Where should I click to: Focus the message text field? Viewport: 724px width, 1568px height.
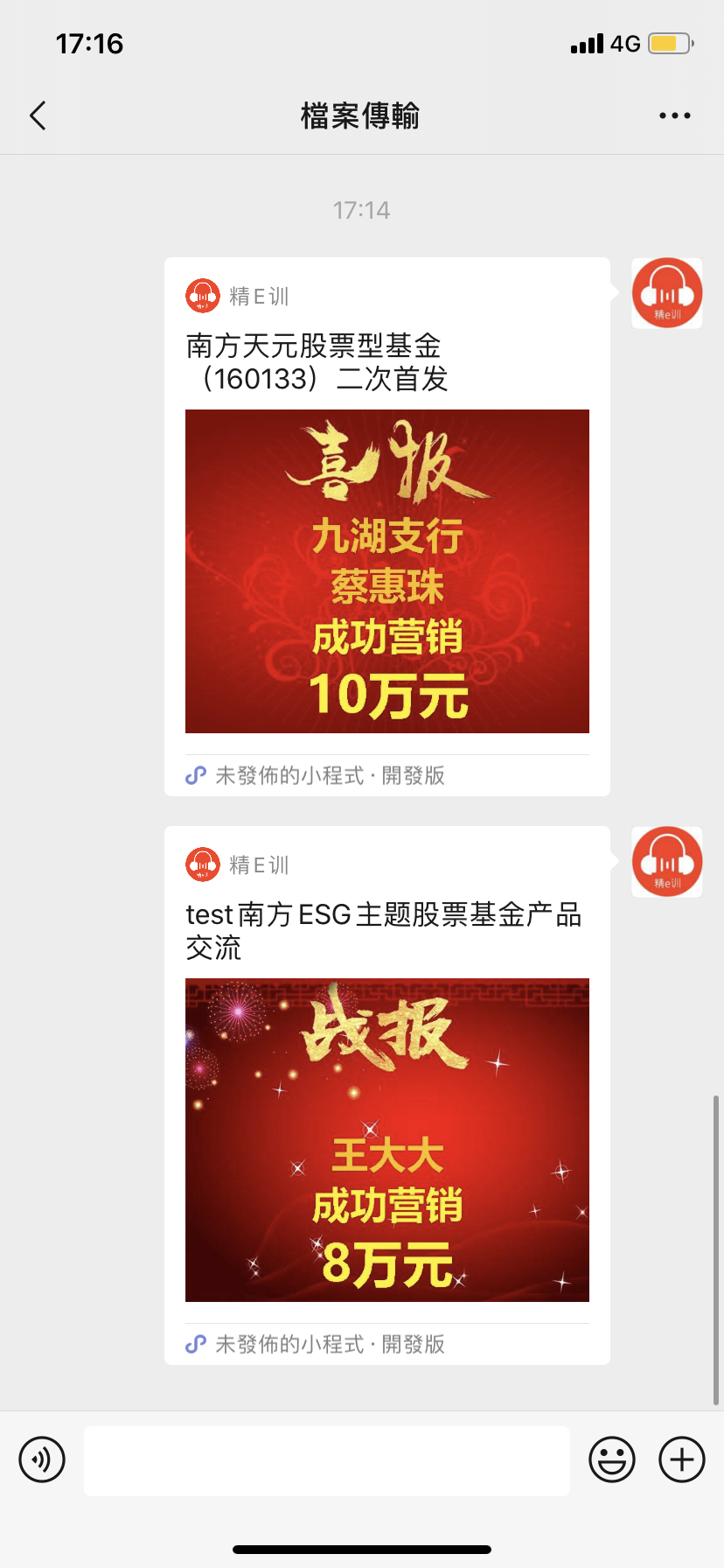(x=327, y=1461)
